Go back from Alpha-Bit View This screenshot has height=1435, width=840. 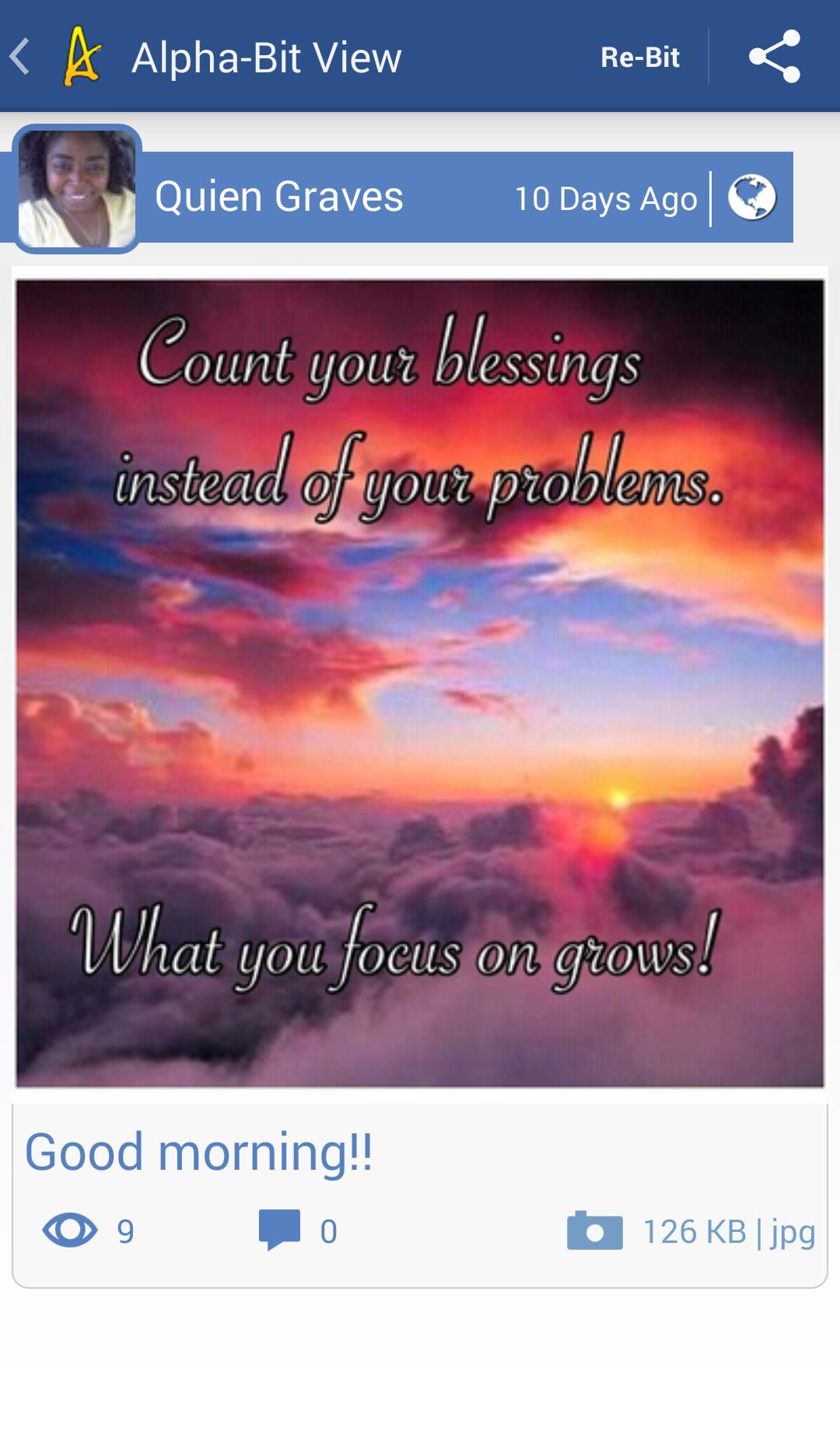[22, 57]
